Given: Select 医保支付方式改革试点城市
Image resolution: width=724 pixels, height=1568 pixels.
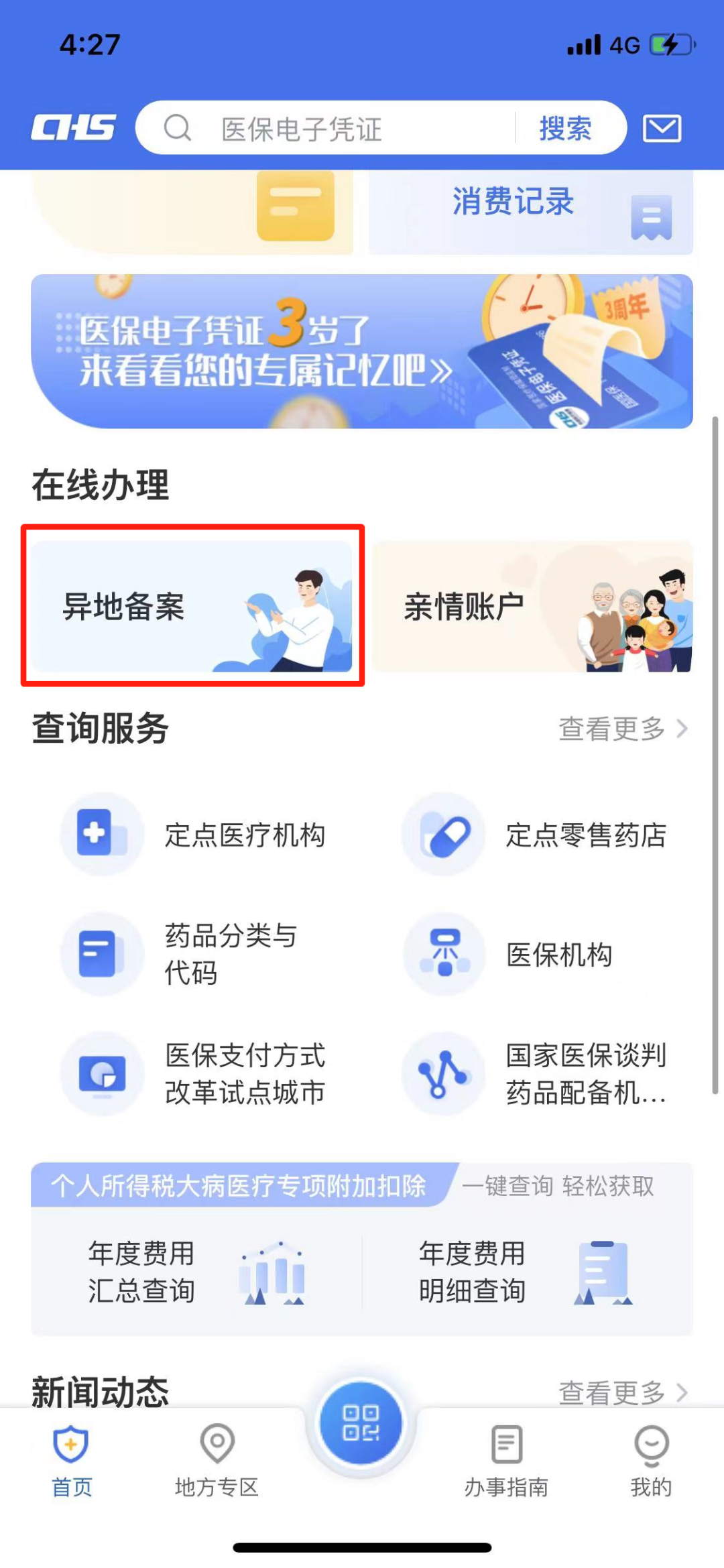Looking at the screenshot, I should tap(194, 1073).
